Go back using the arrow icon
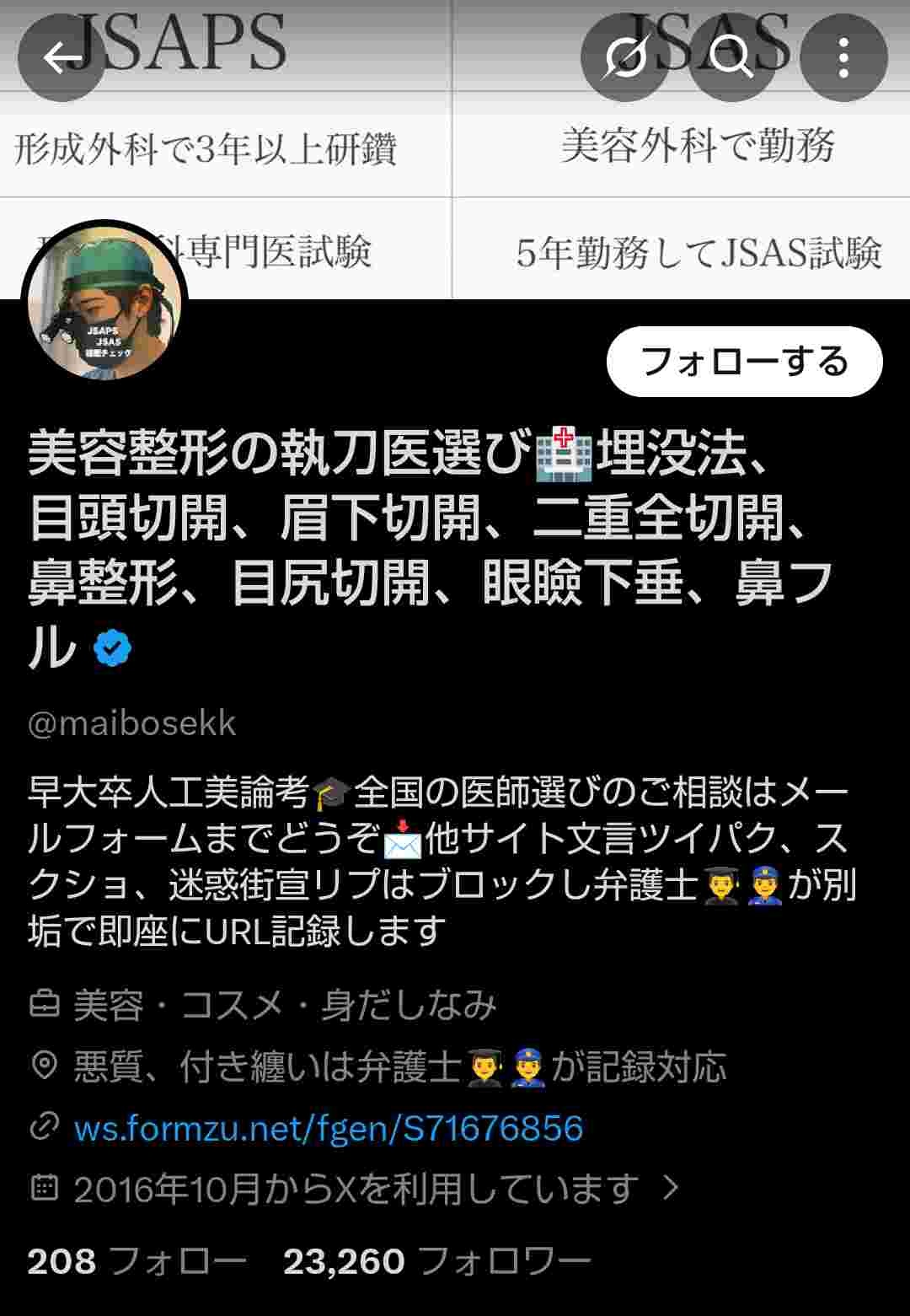This screenshot has height=1316, width=910. point(62,58)
